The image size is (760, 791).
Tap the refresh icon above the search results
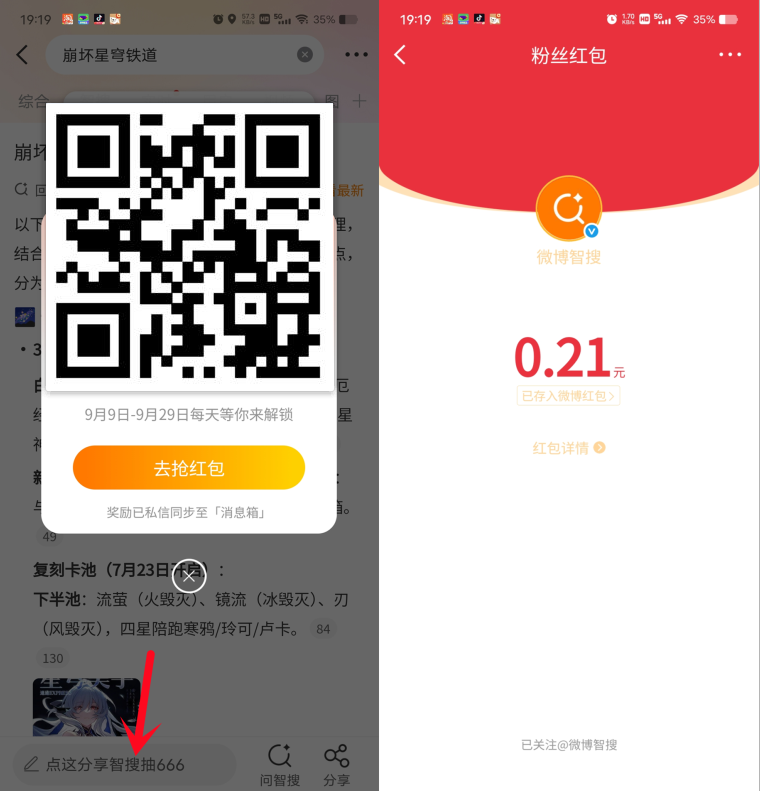(22, 189)
